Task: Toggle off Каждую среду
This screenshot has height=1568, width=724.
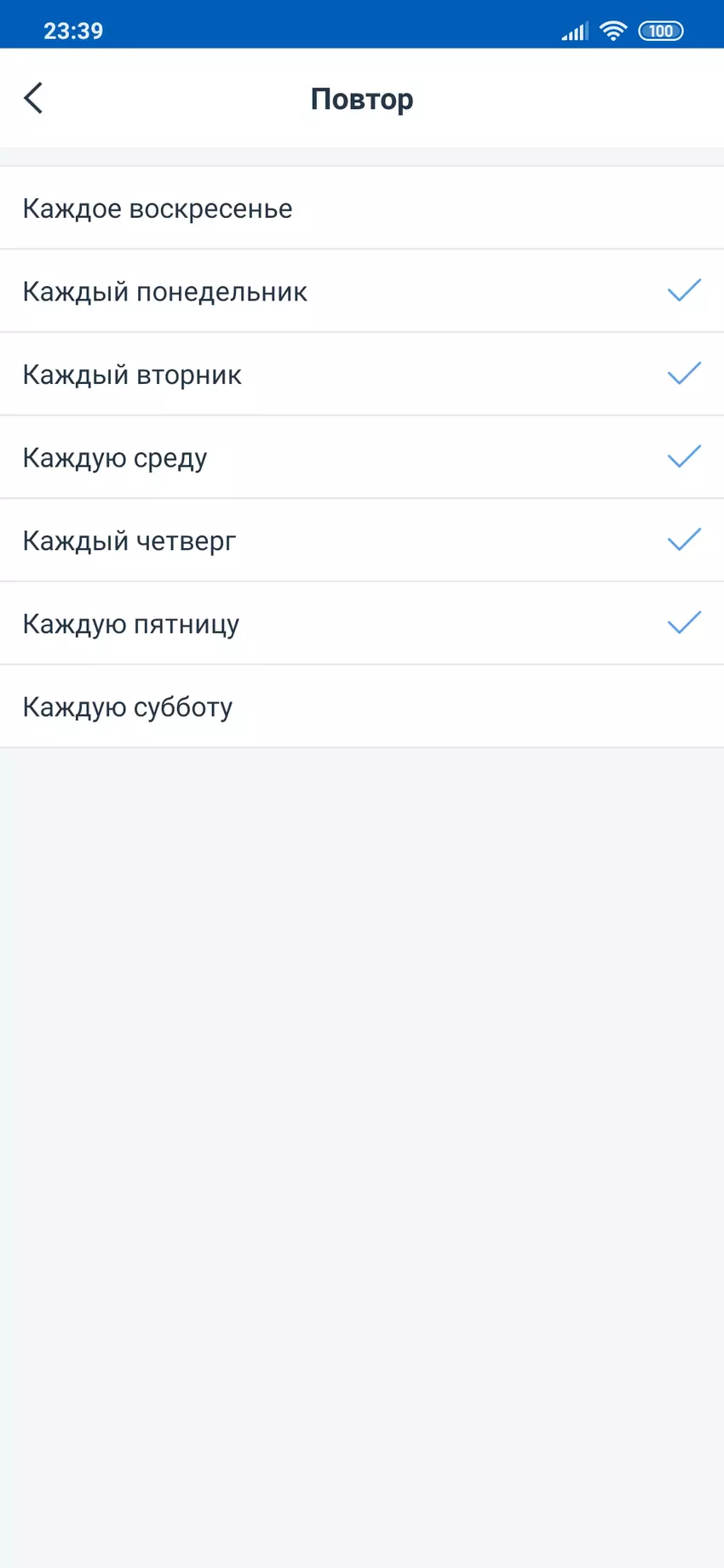Action: 361,457
